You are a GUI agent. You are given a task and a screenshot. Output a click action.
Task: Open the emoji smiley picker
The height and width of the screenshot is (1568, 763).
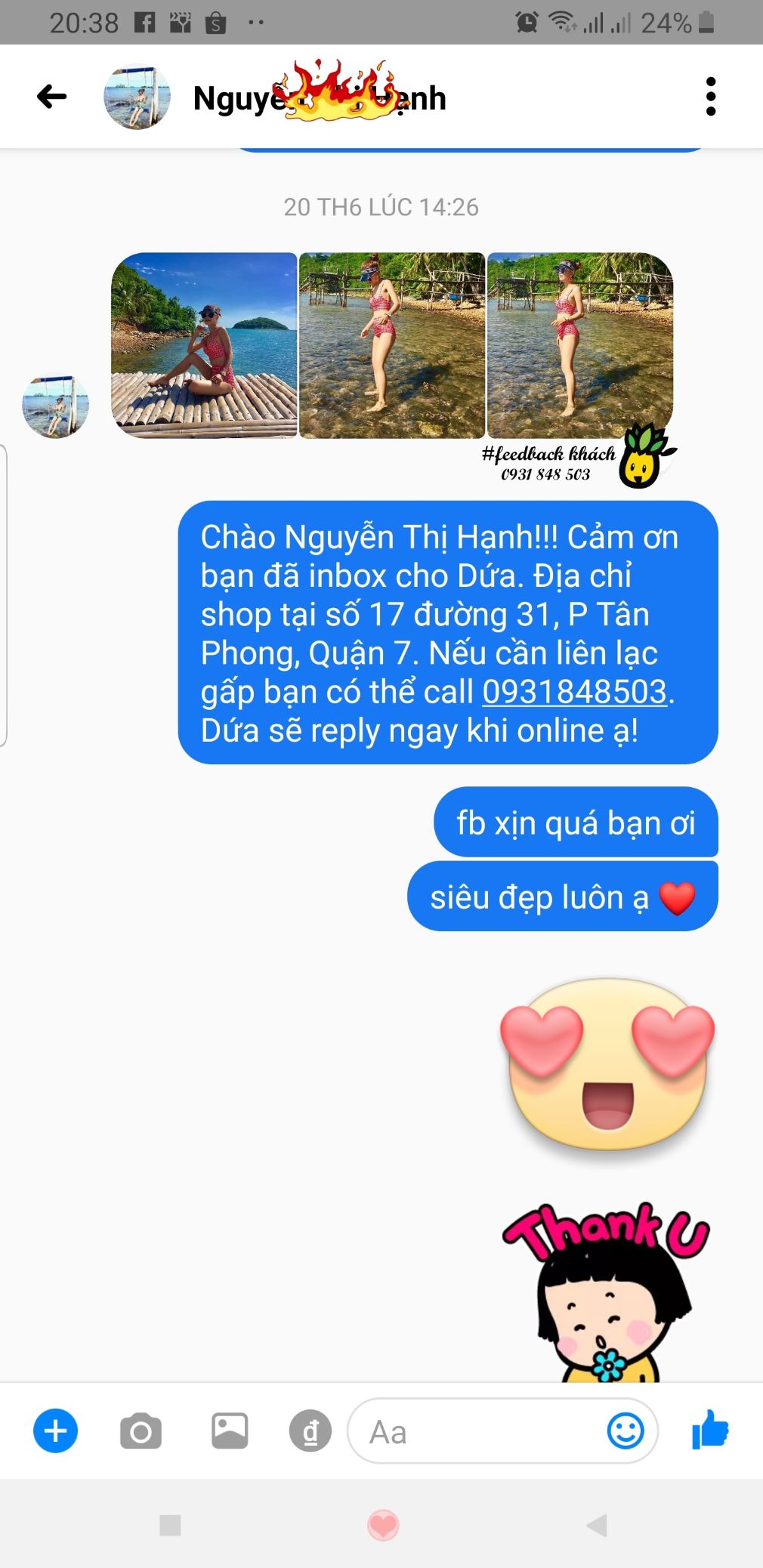626,1431
